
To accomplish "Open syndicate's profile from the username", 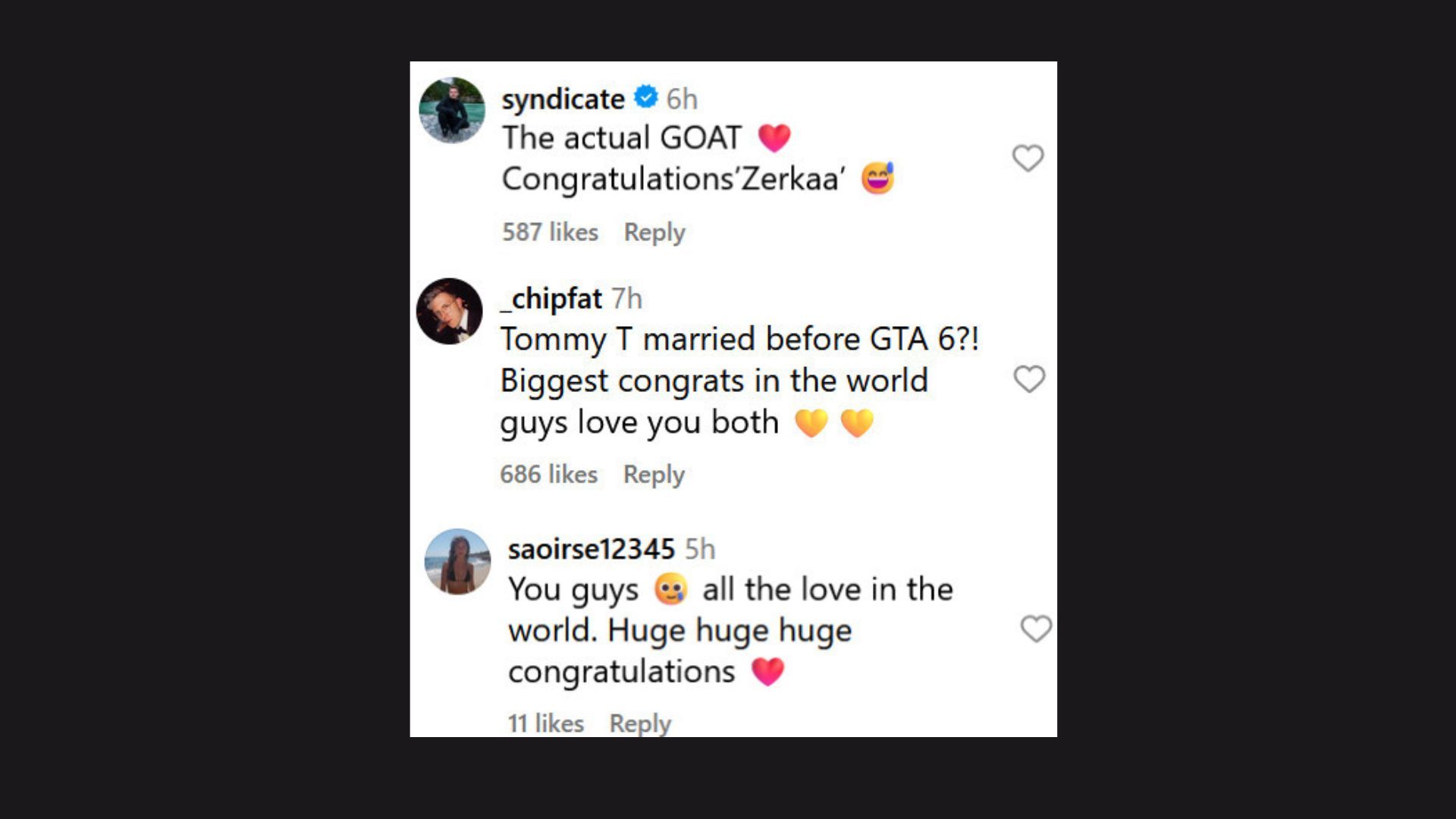I will [x=563, y=99].
